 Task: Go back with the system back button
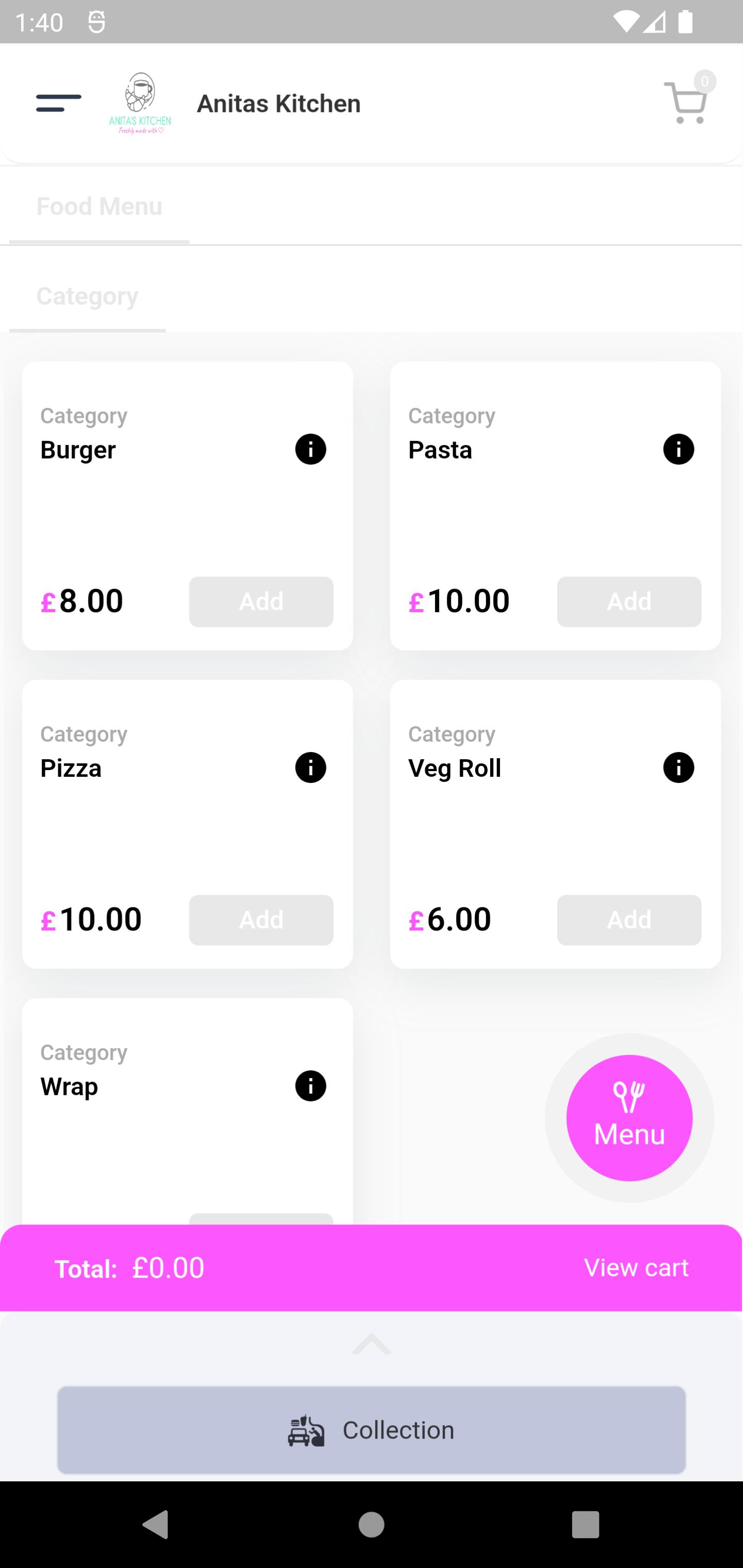pyautogui.click(x=156, y=1524)
